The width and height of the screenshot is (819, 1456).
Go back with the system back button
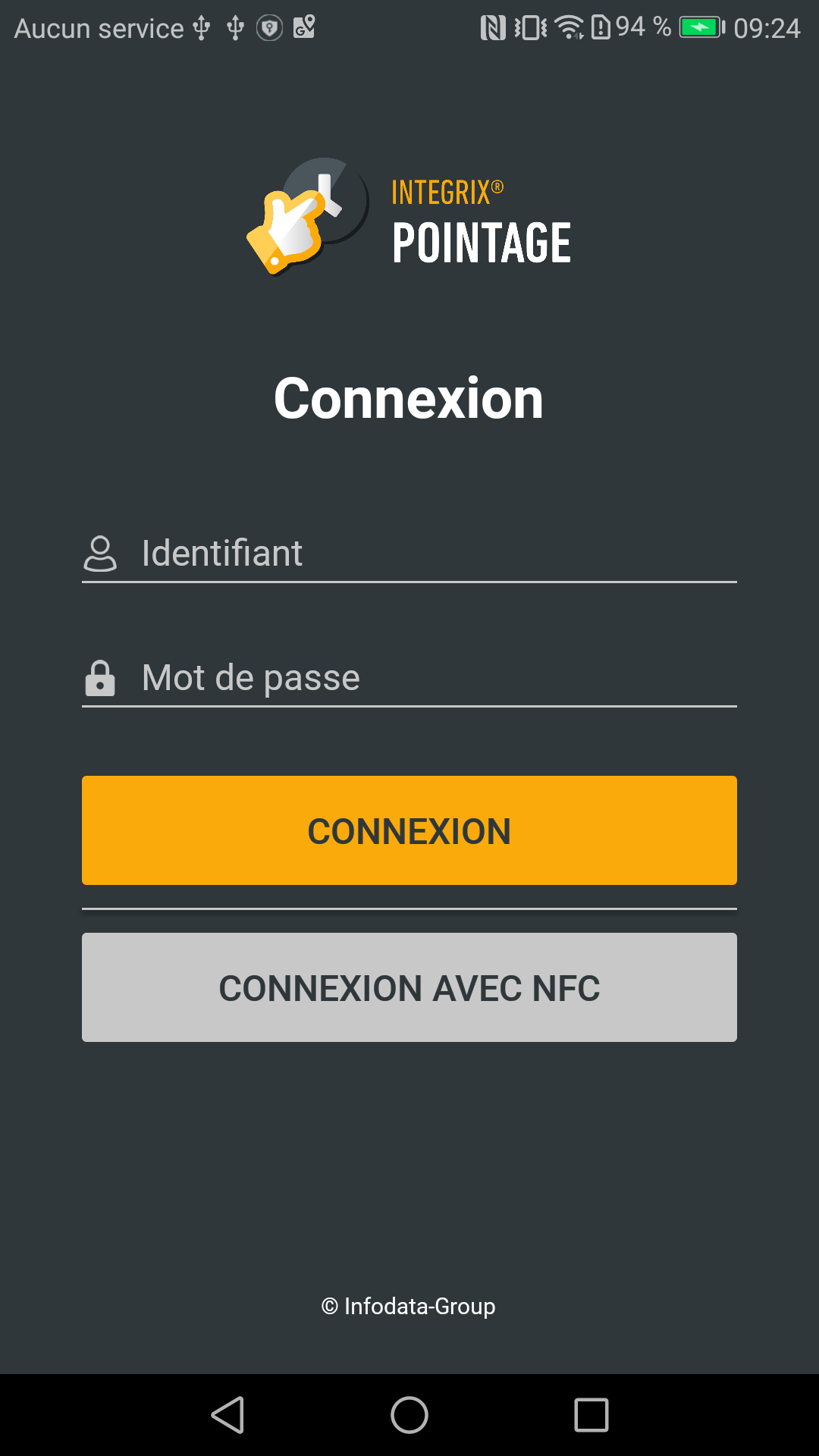[227, 1415]
